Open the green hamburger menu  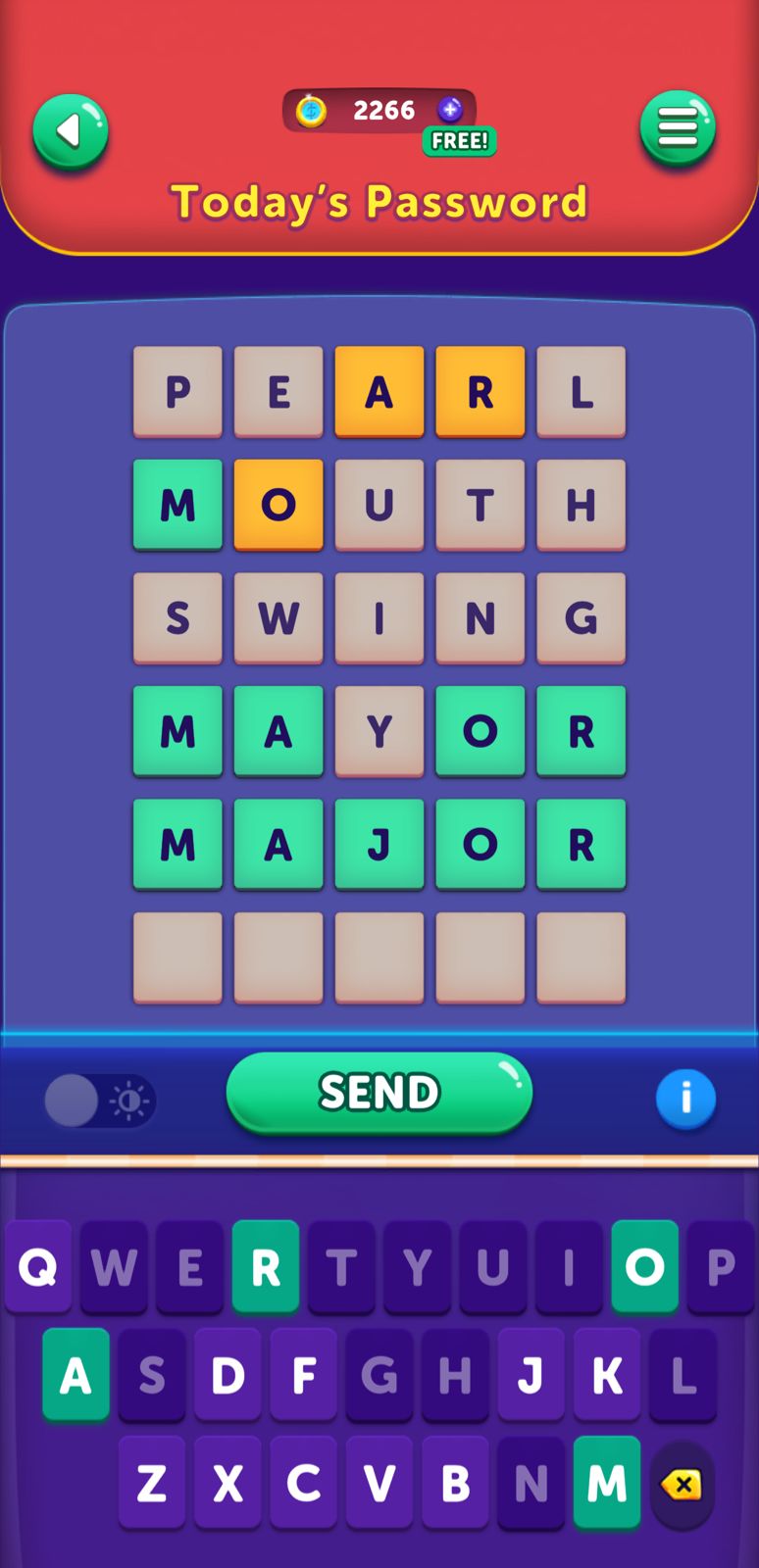tap(678, 127)
